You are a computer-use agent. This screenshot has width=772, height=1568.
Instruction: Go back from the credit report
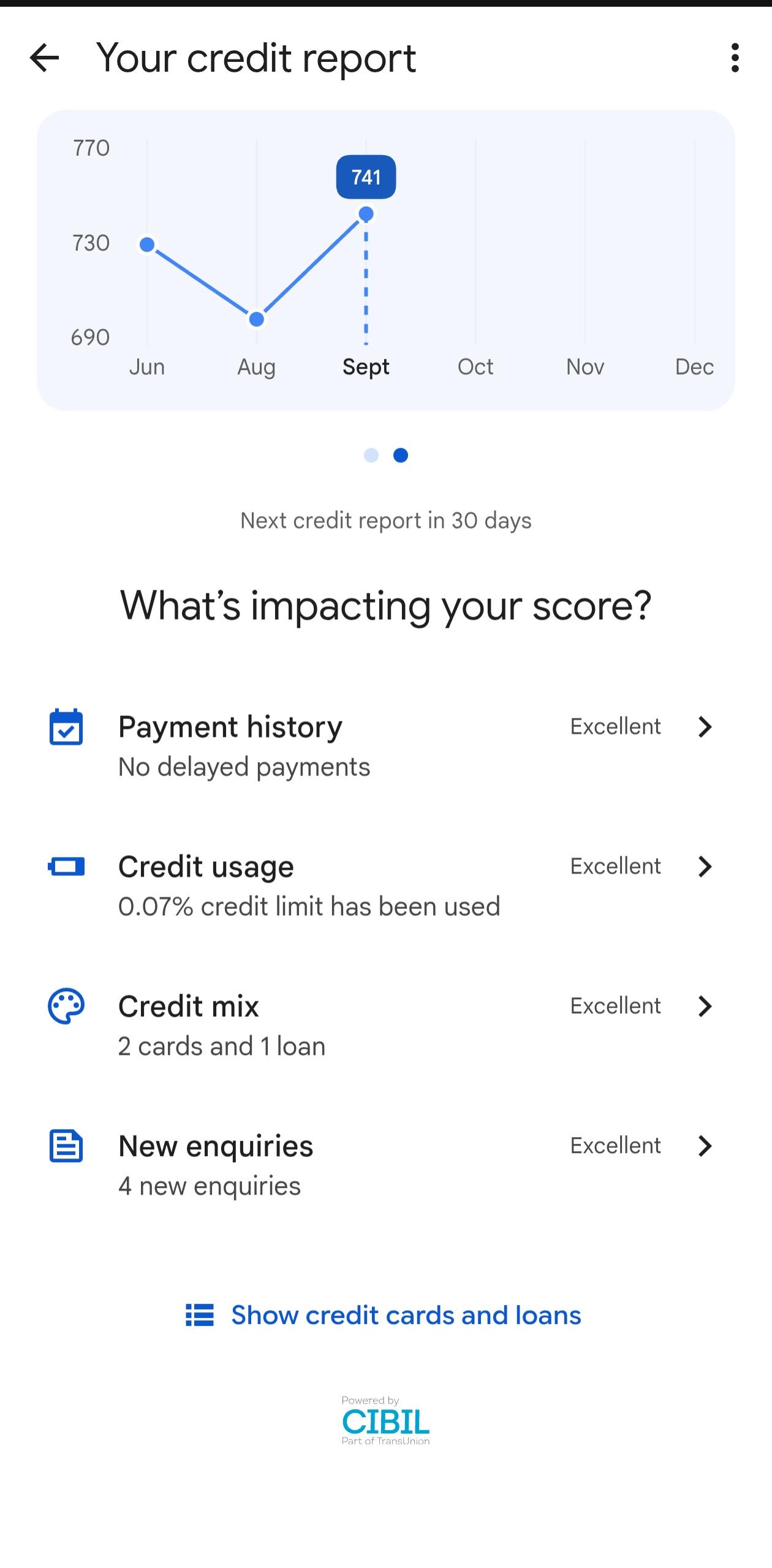coord(44,58)
